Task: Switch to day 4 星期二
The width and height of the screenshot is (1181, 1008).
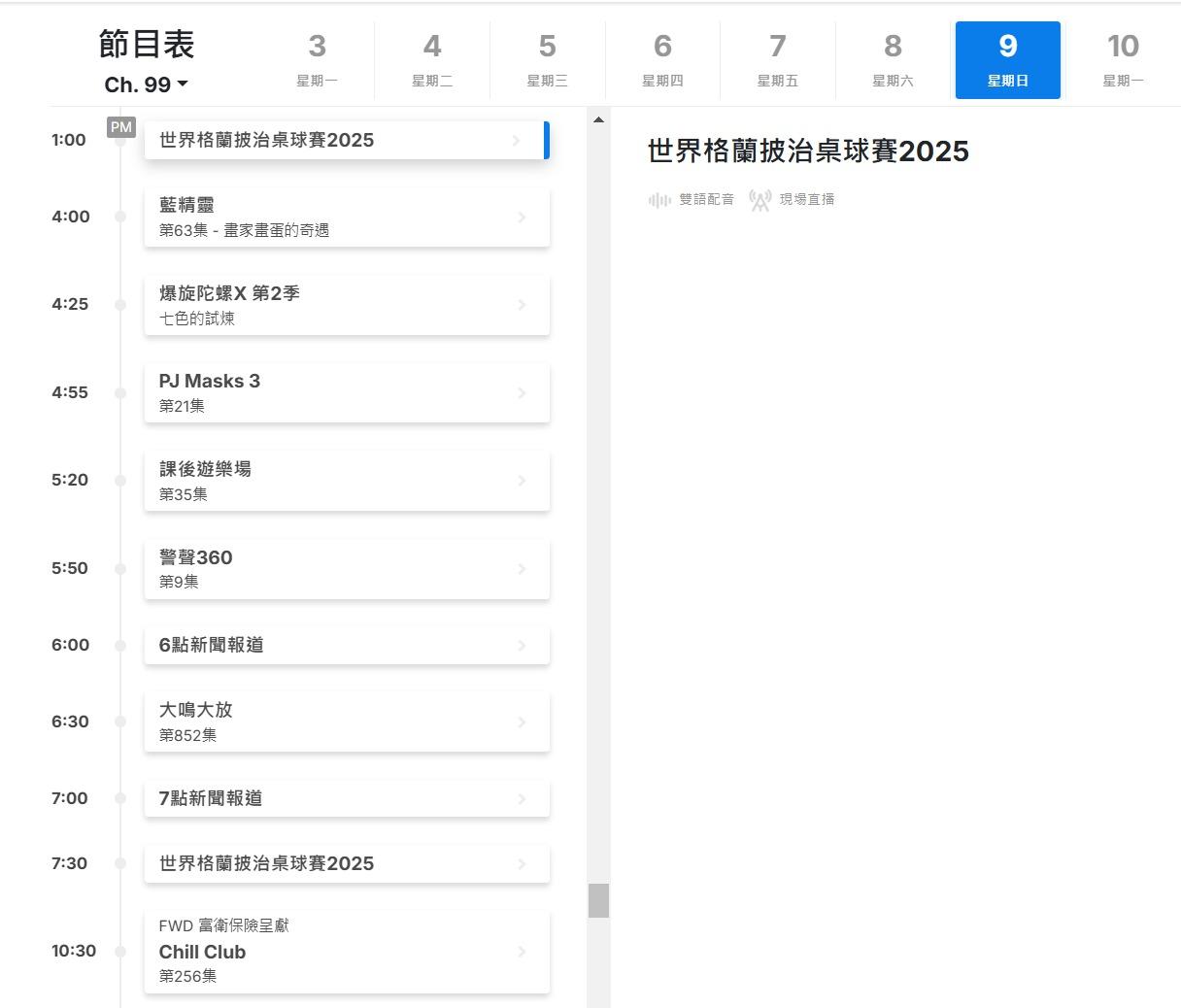Action: click(x=432, y=59)
